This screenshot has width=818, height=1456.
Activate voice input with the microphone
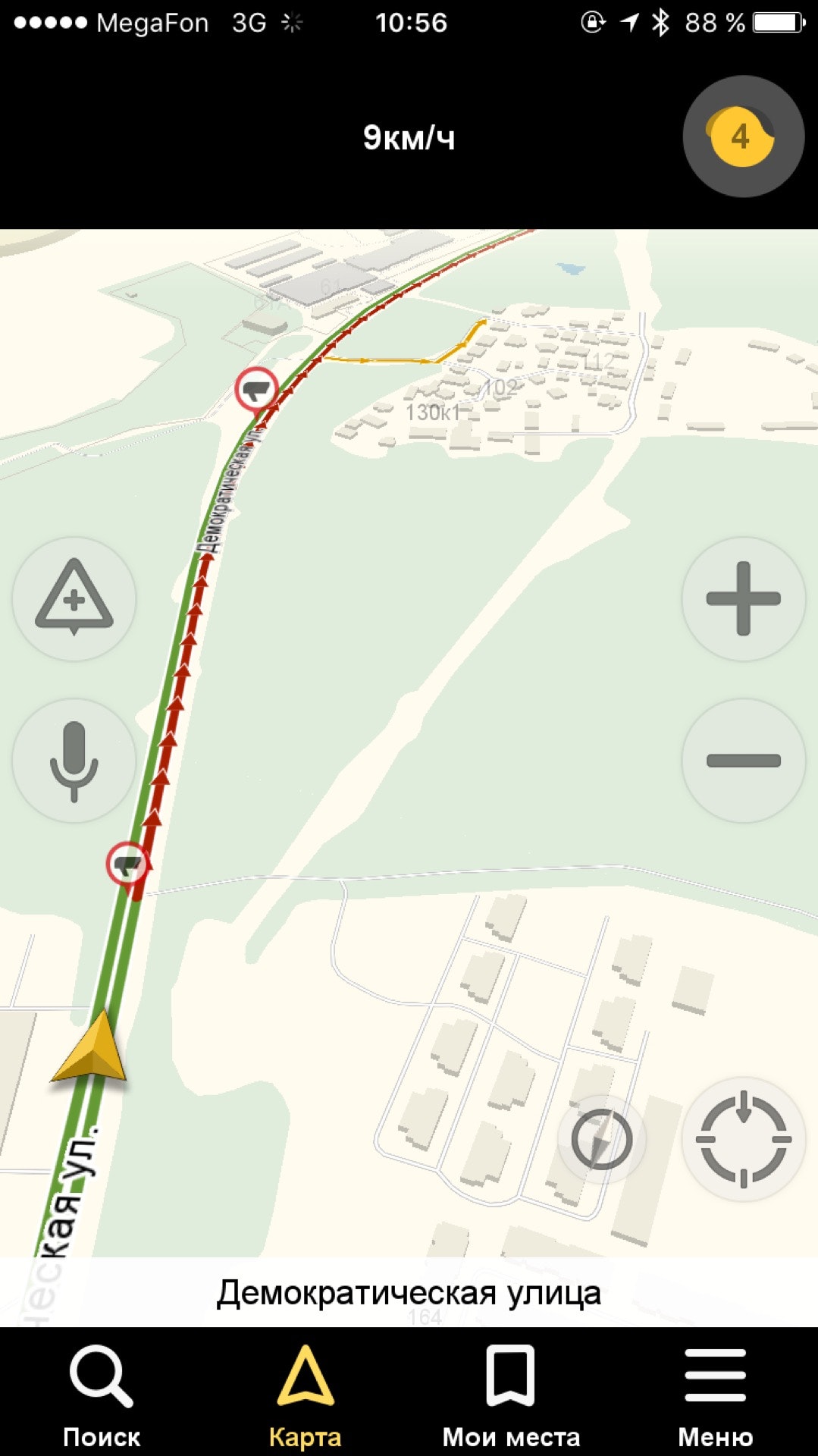click(x=74, y=760)
